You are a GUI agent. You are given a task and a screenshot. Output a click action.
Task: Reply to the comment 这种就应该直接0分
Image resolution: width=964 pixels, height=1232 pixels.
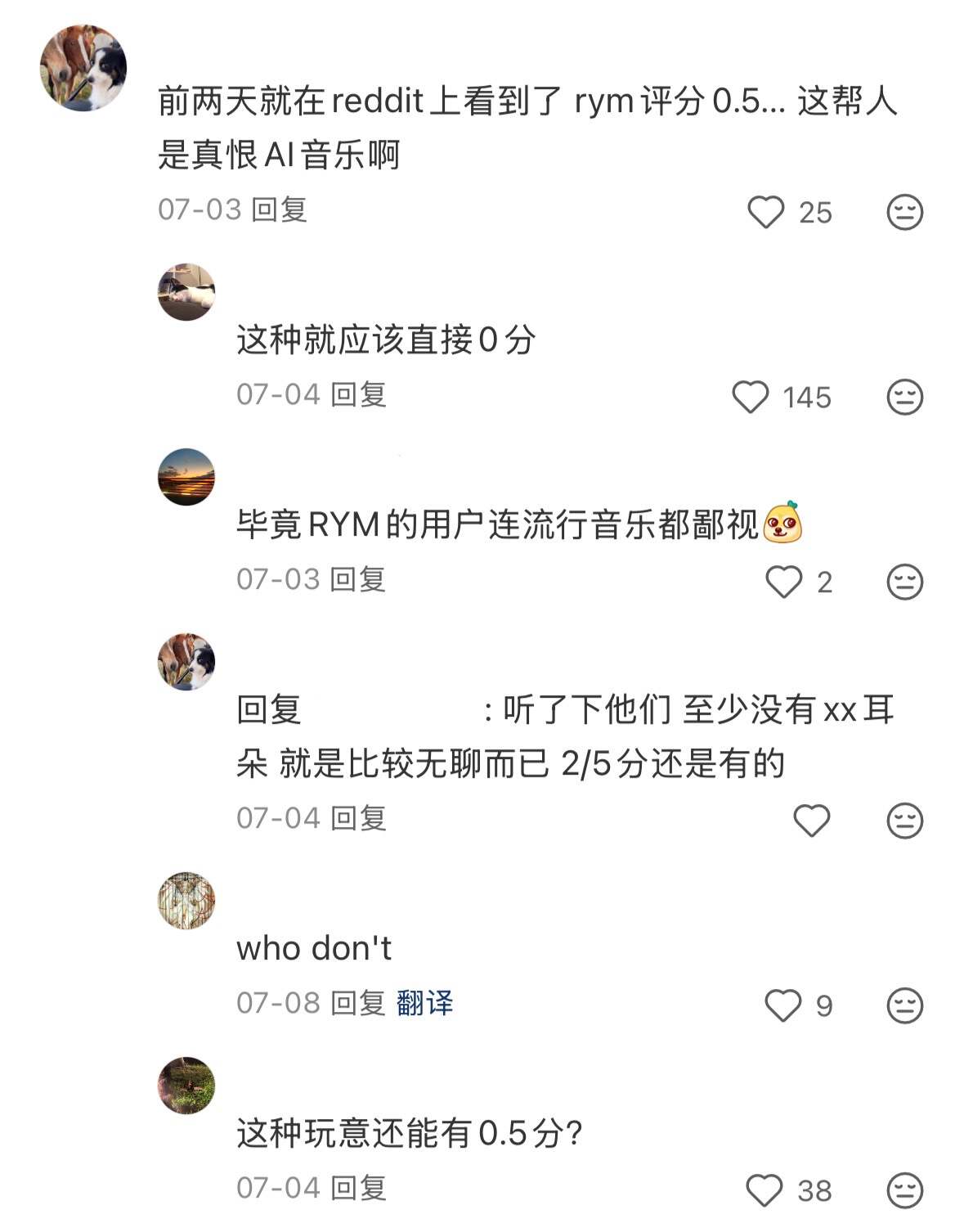pyautogui.click(x=358, y=395)
